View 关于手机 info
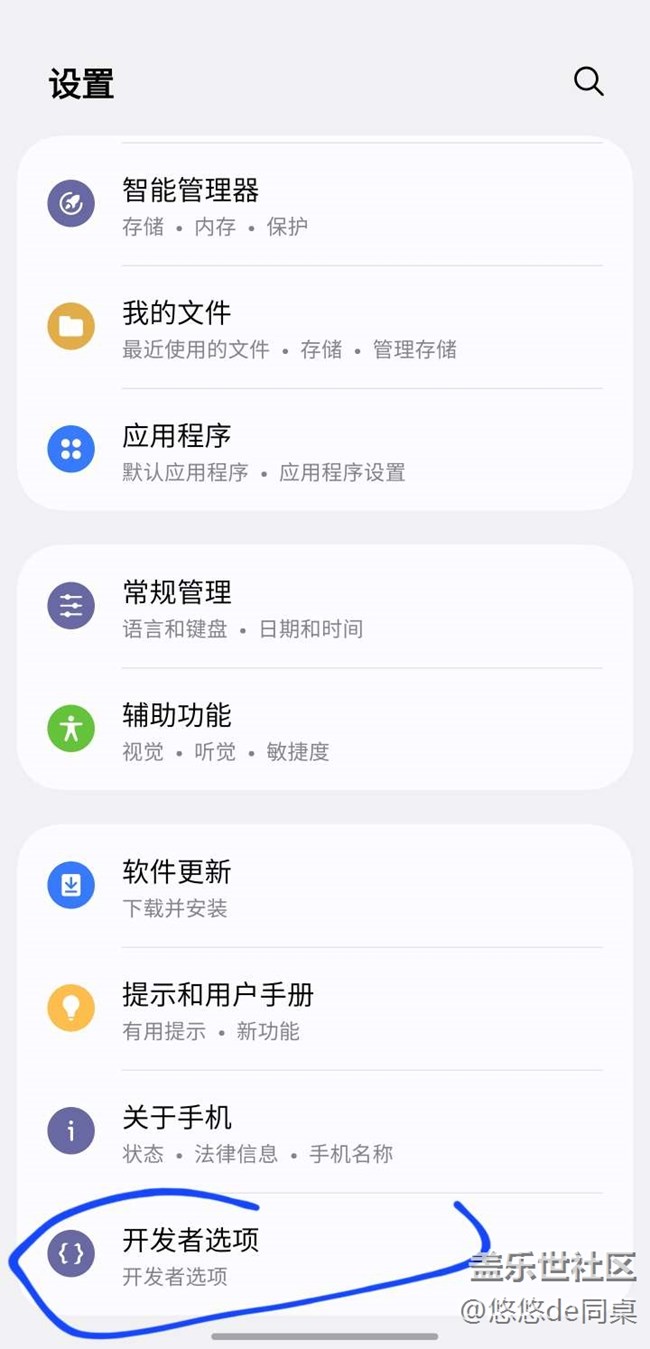Image resolution: width=650 pixels, height=1349 pixels. (325, 1132)
